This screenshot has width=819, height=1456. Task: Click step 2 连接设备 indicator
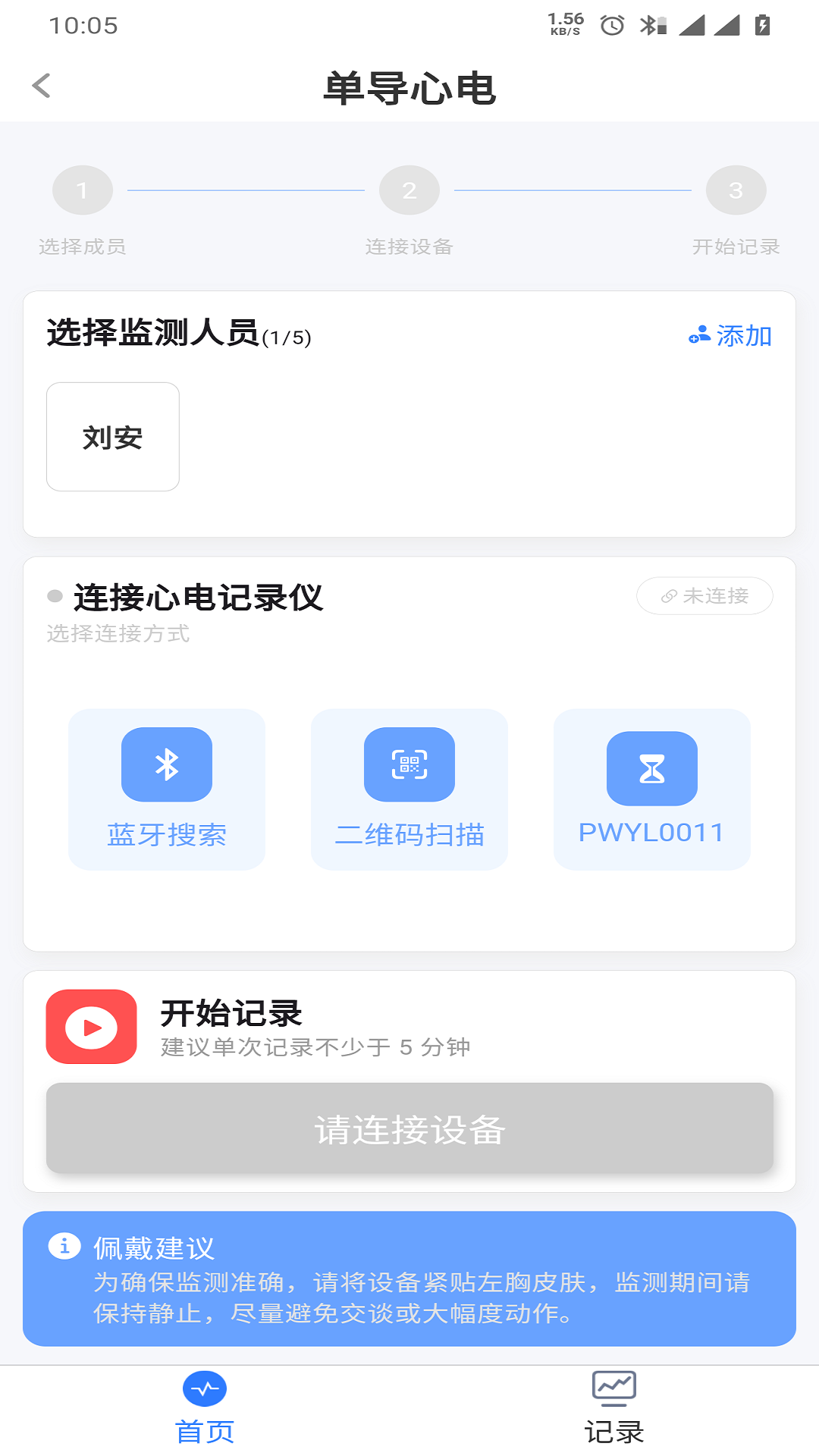[409, 190]
